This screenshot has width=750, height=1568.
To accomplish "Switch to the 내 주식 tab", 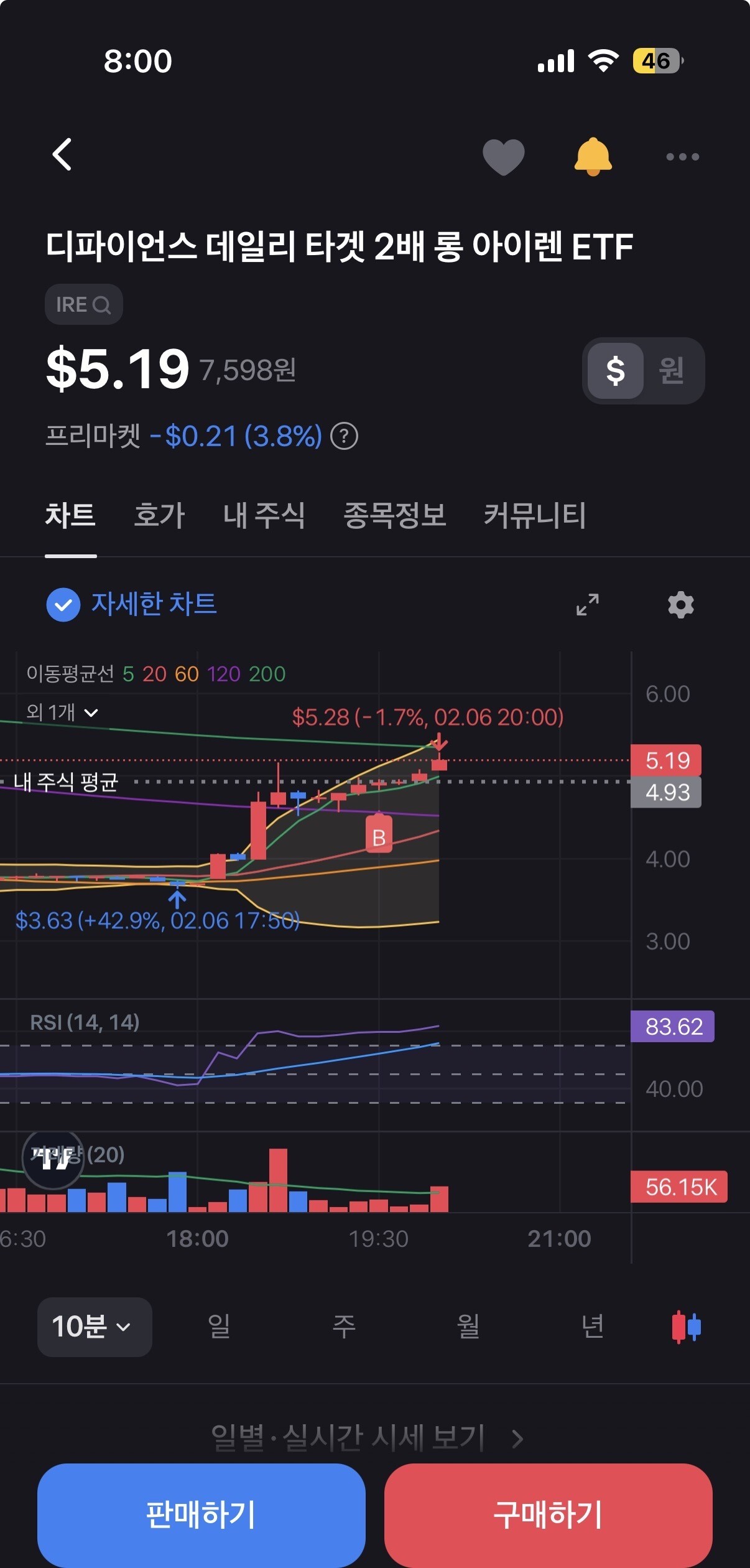I will click(264, 516).
